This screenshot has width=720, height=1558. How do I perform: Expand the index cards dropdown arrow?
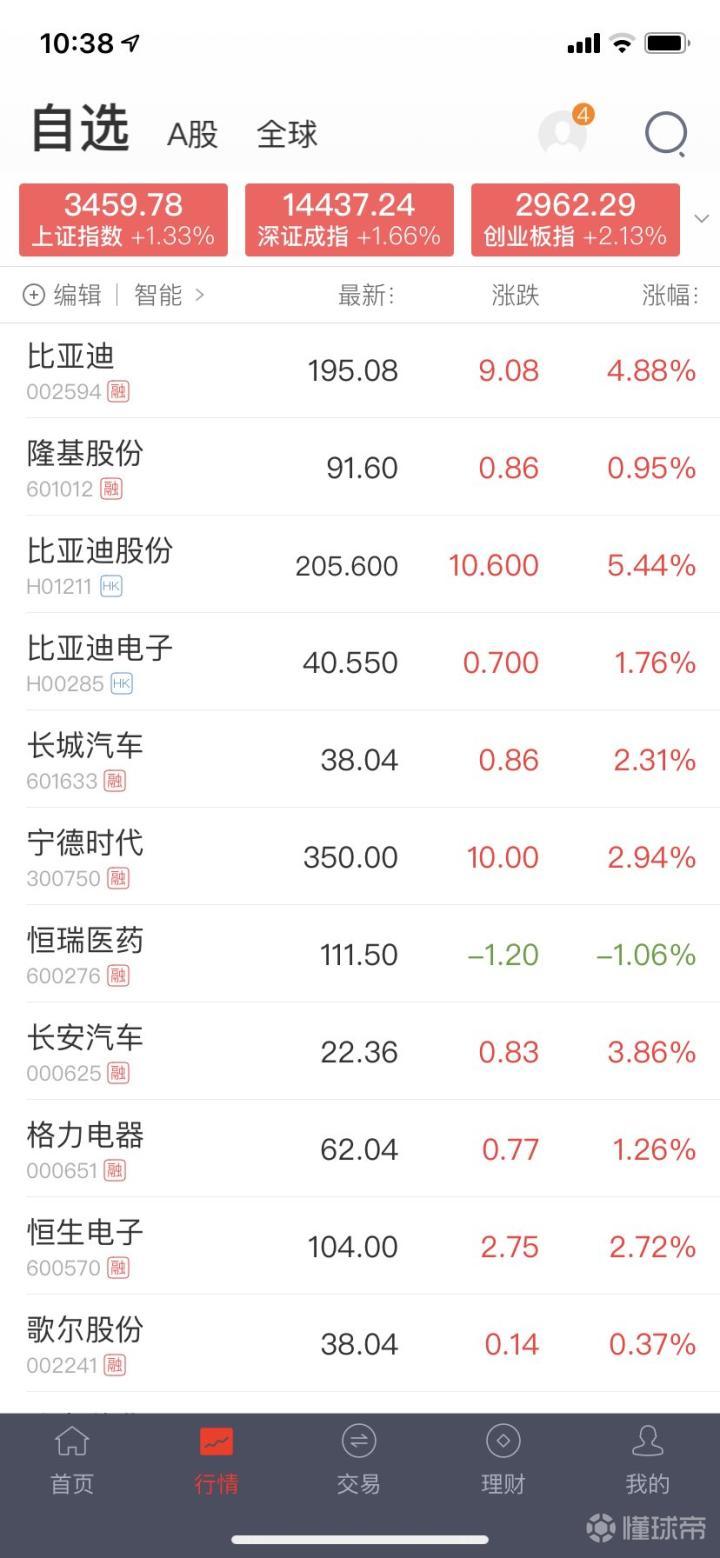point(702,219)
